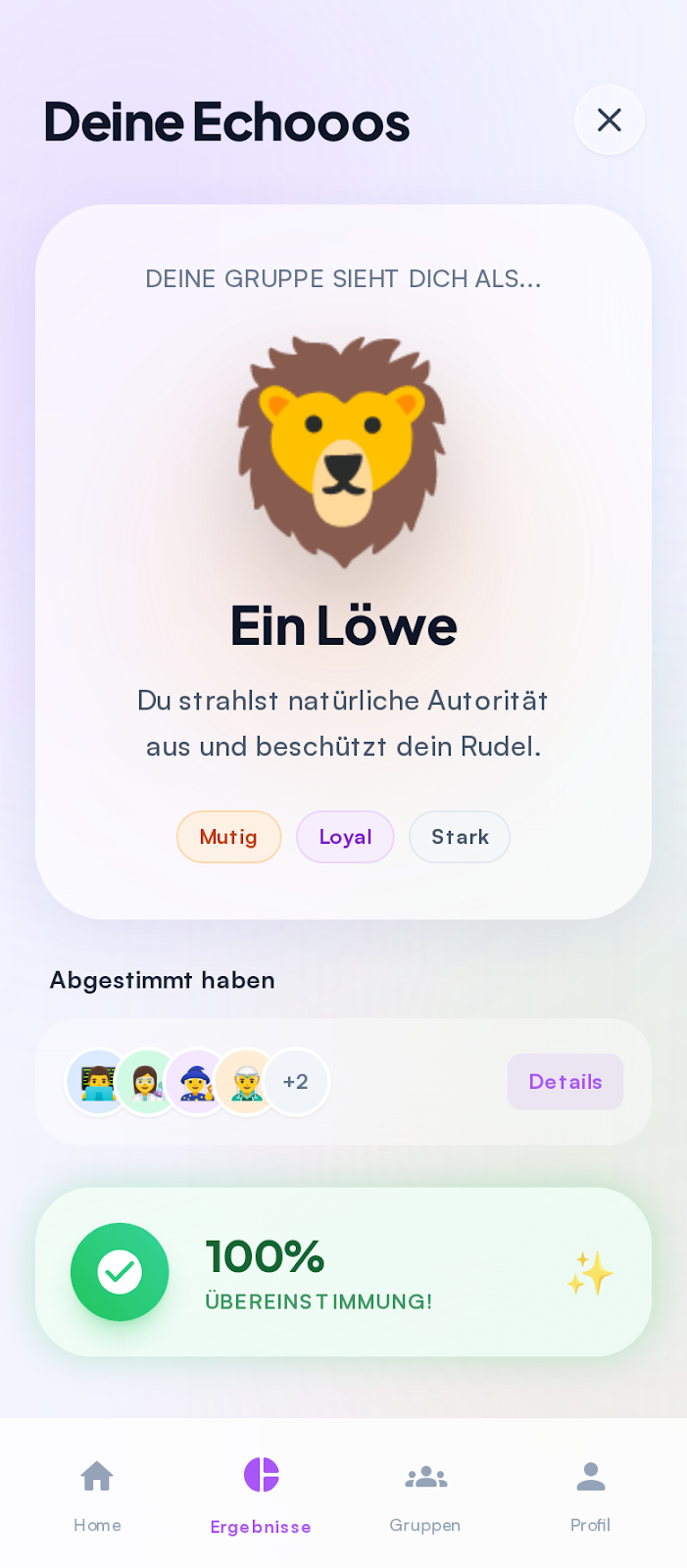
Task: Open voter Details
Action: (x=564, y=1081)
